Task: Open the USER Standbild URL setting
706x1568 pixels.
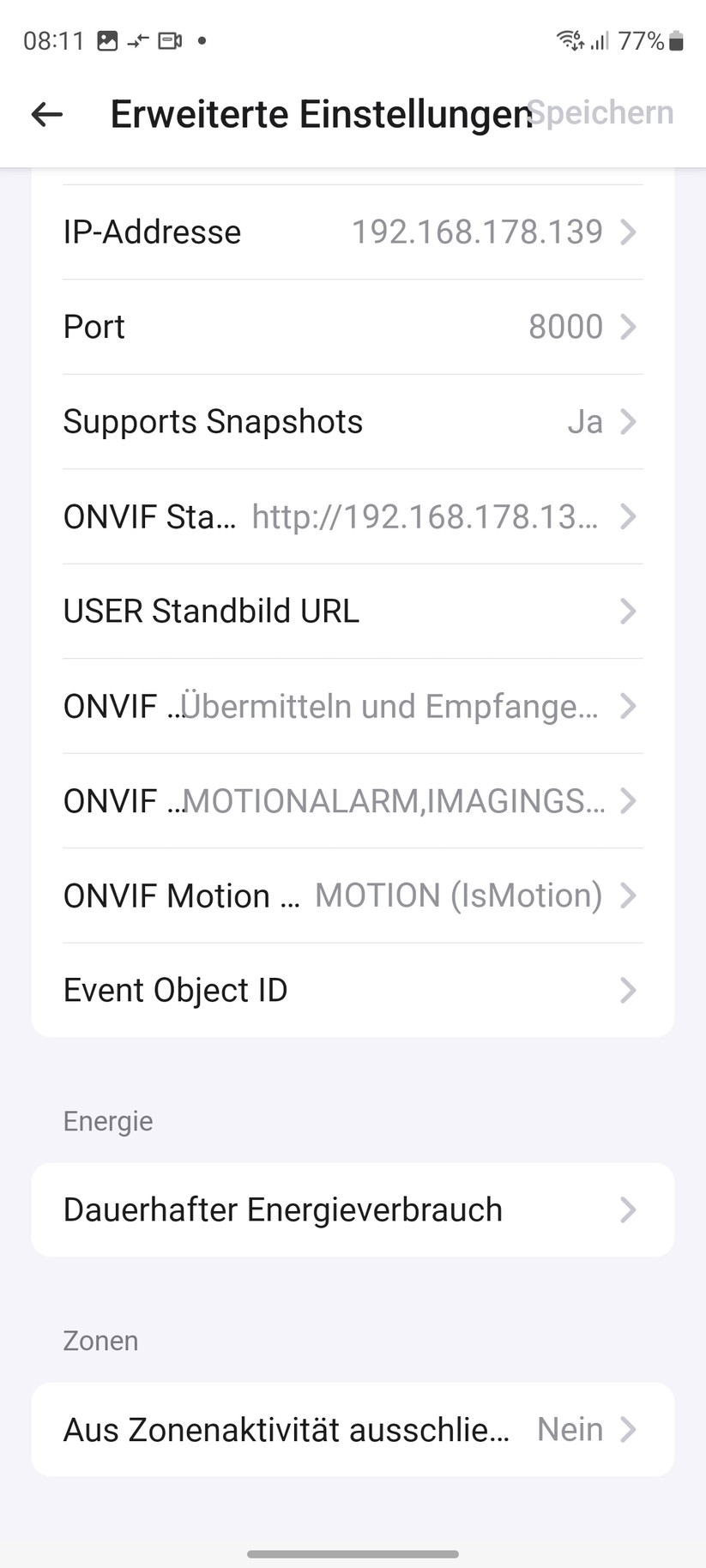Action: tap(353, 612)
